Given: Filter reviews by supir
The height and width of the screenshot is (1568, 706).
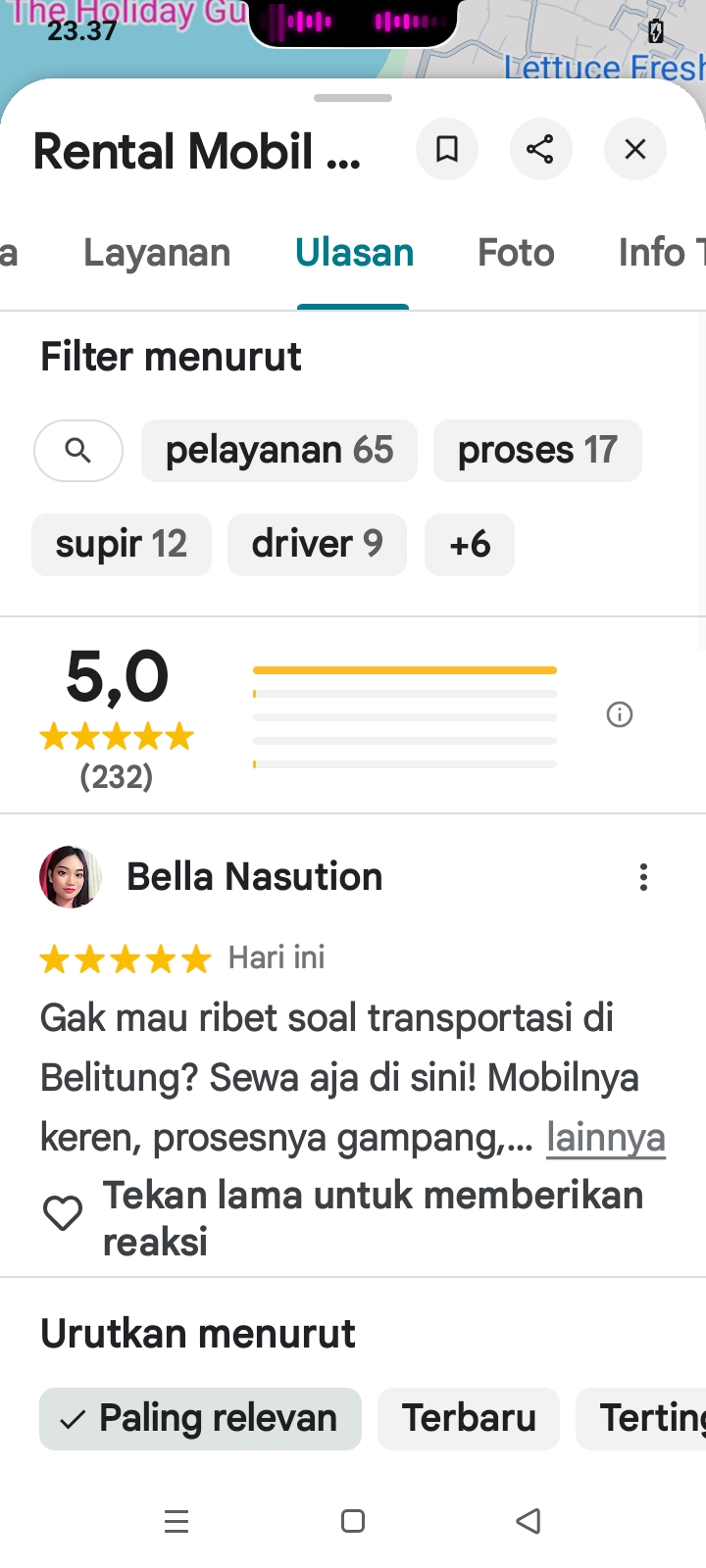Looking at the screenshot, I should tap(122, 544).
